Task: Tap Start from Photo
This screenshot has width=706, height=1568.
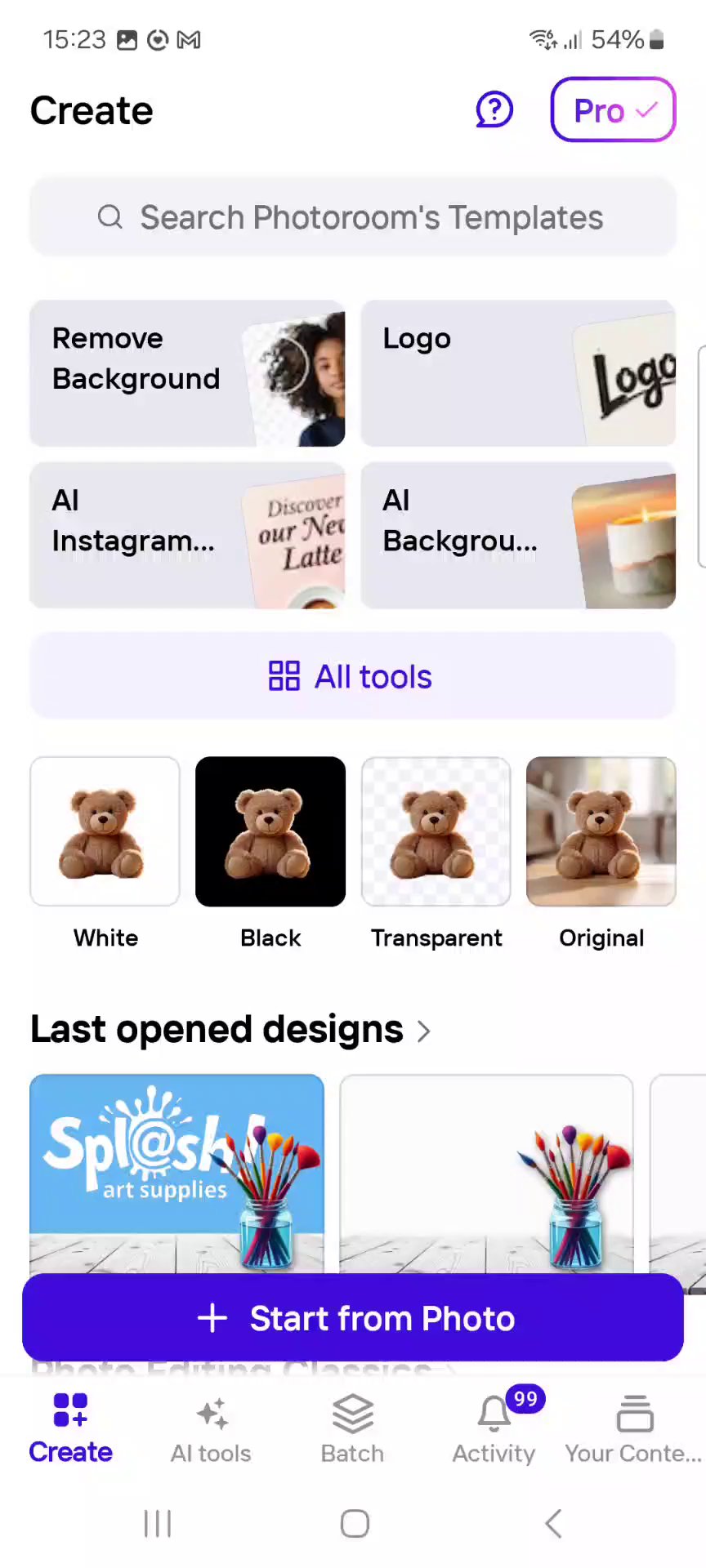Action: 353,1317
